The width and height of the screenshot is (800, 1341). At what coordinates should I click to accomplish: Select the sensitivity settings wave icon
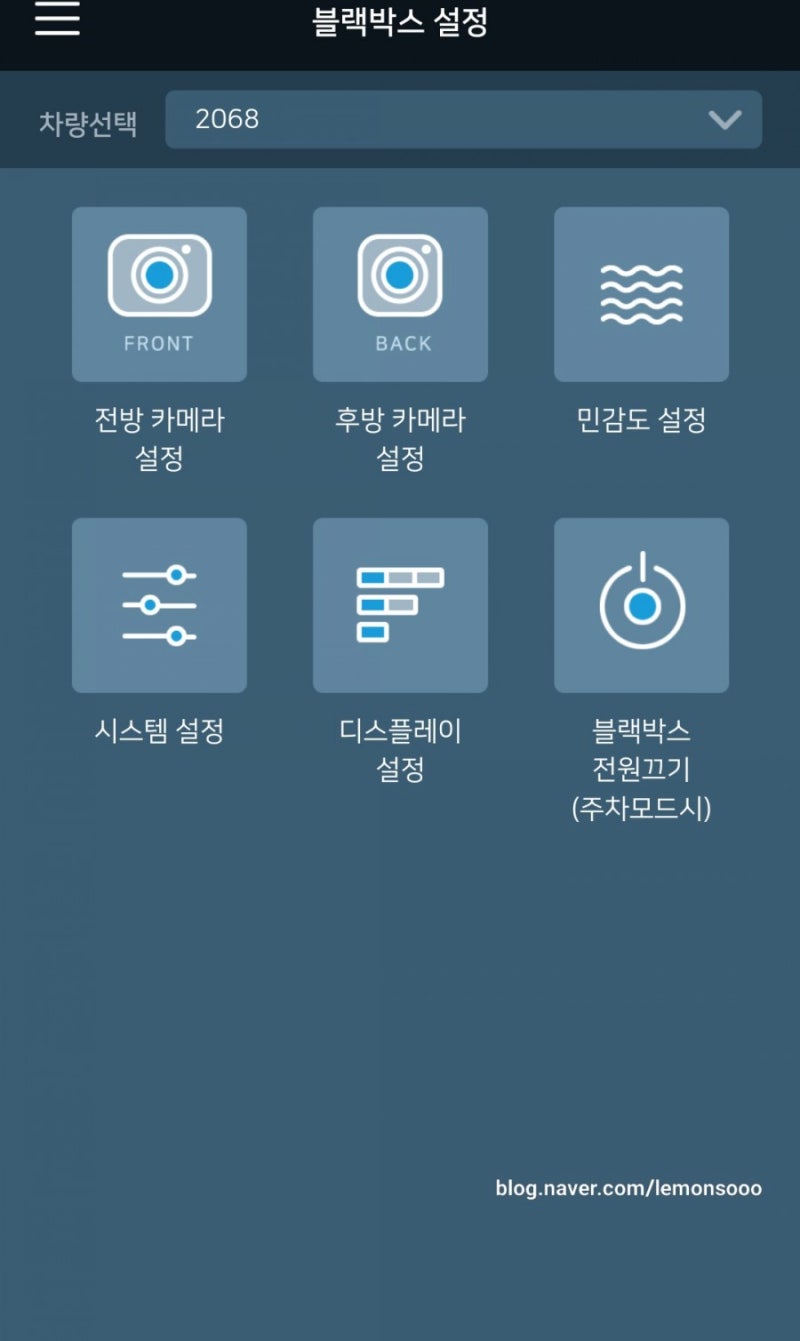pyautogui.click(x=640, y=293)
